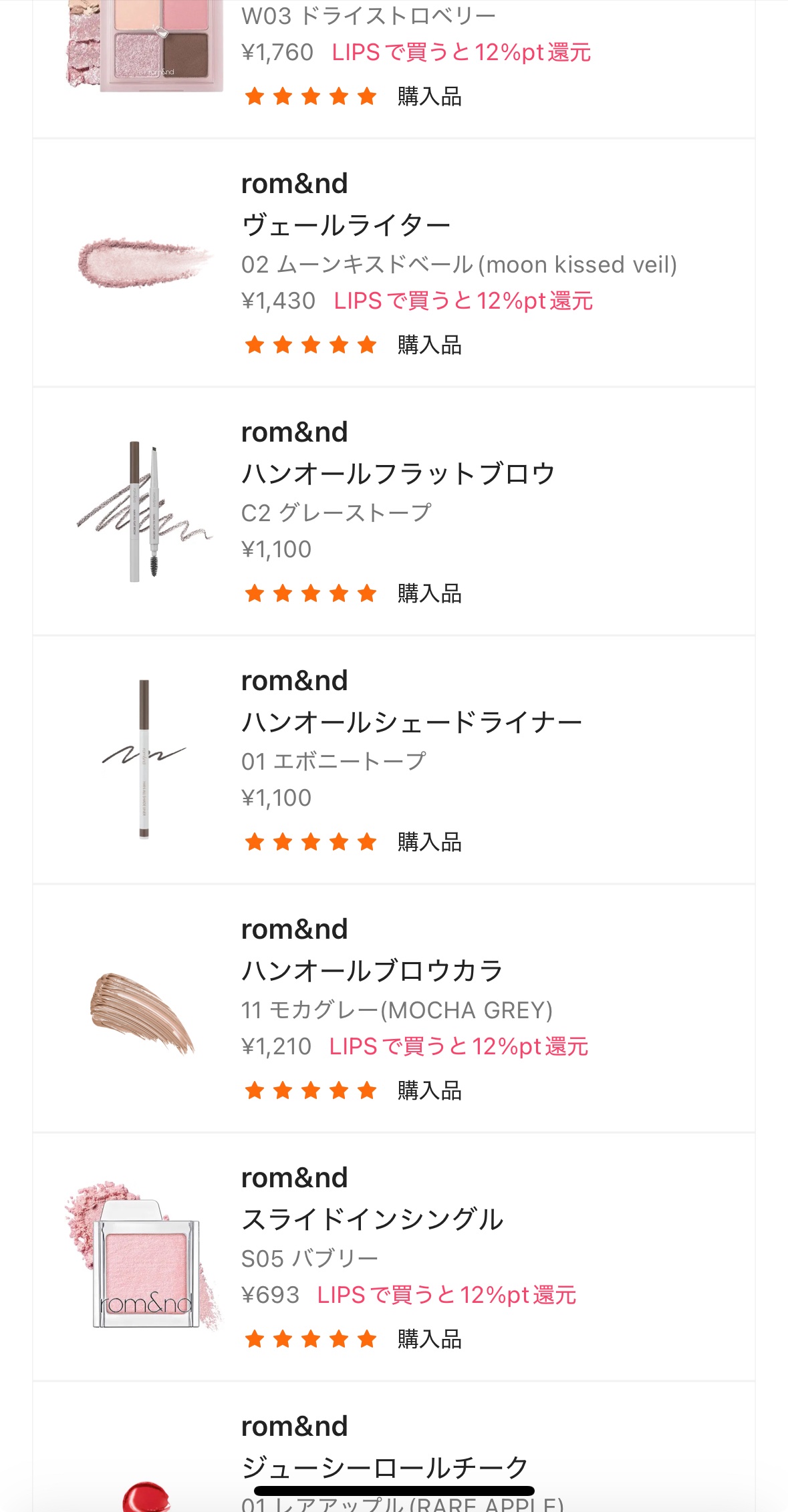Tap the moon kissed veil shade text
The image size is (788, 1512).
[x=460, y=263]
